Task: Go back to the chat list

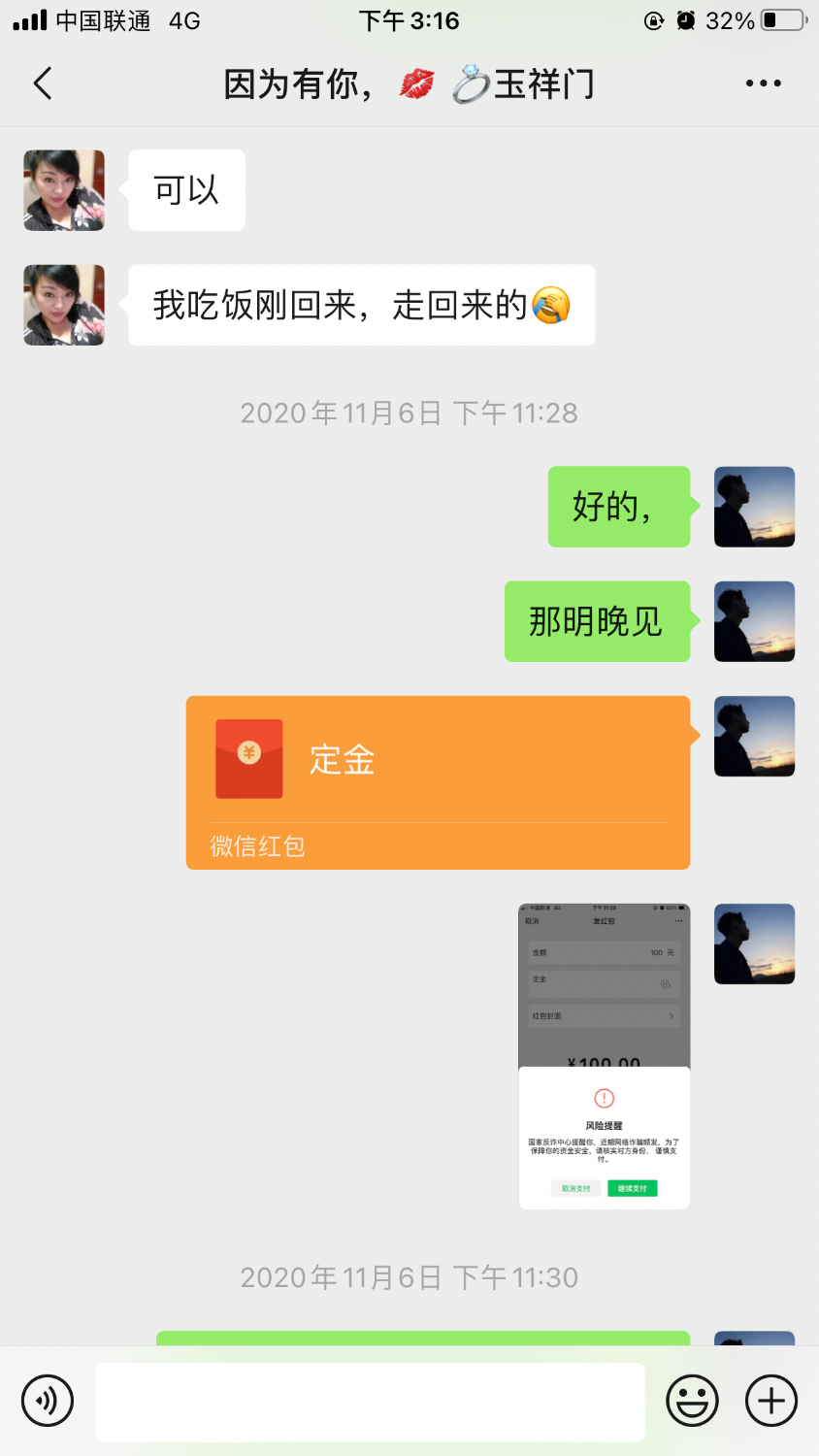Action: 43,84
